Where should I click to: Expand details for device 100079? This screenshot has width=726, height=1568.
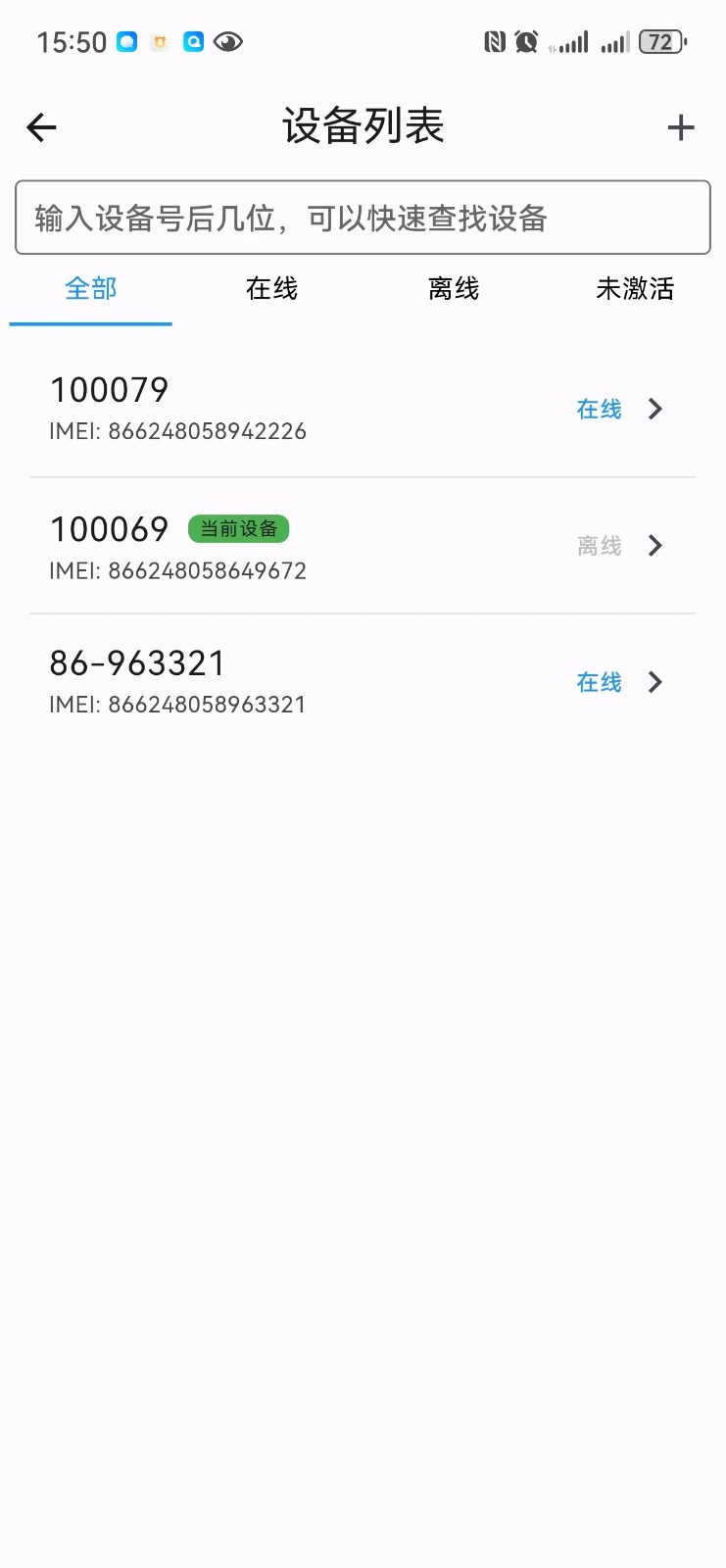pyautogui.click(x=654, y=409)
